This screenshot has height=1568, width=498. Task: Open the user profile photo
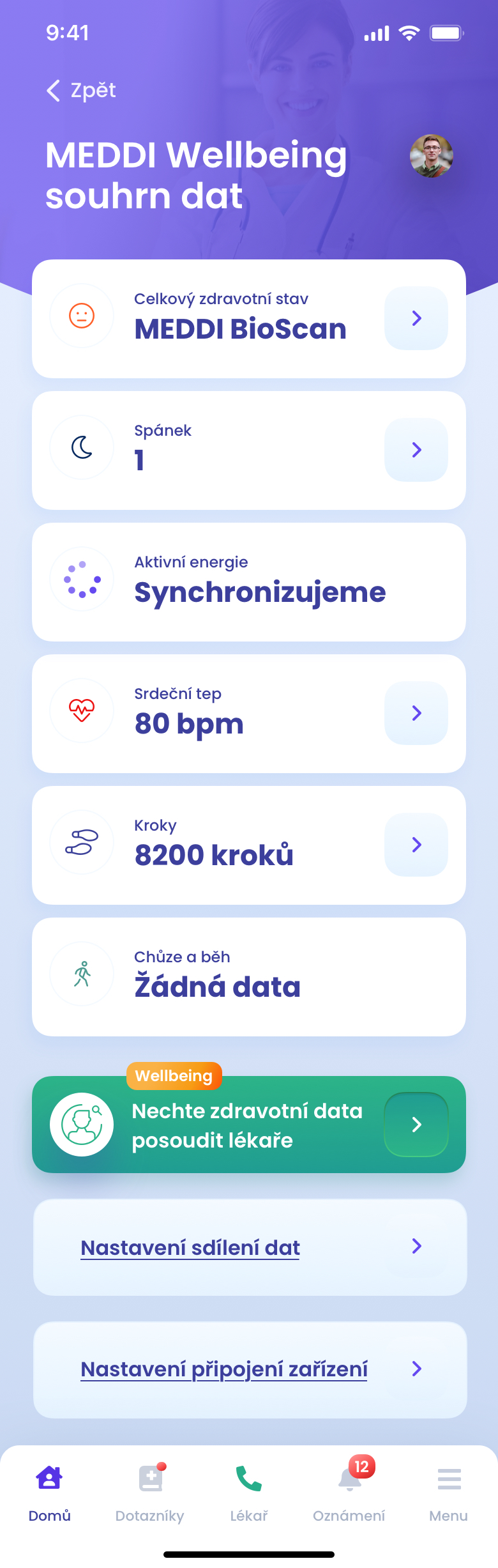tap(431, 156)
